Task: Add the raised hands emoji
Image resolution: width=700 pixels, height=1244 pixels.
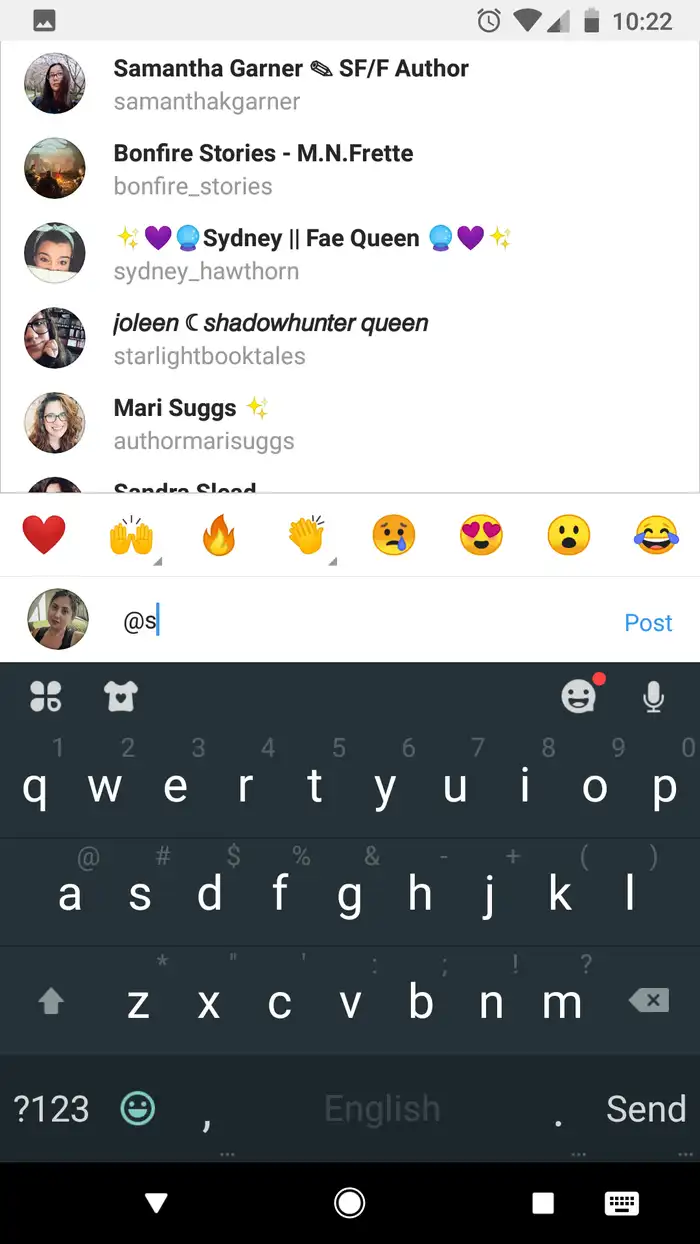Action: pos(131,537)
